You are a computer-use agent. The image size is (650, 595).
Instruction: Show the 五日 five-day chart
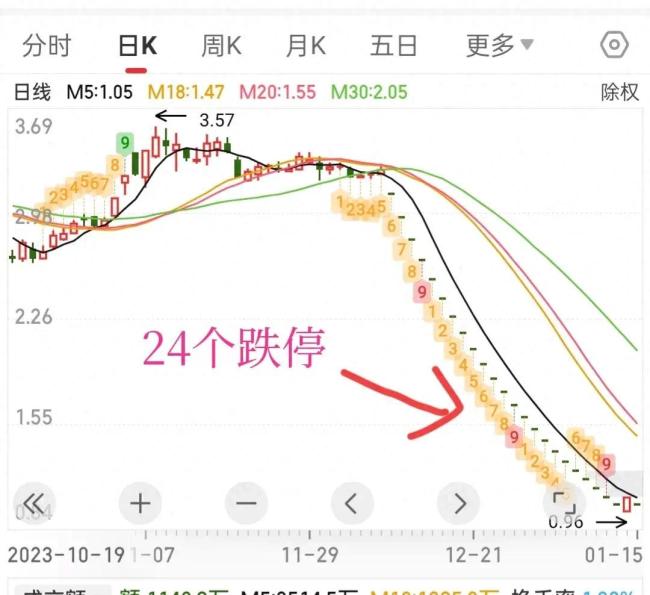point(393,46)
